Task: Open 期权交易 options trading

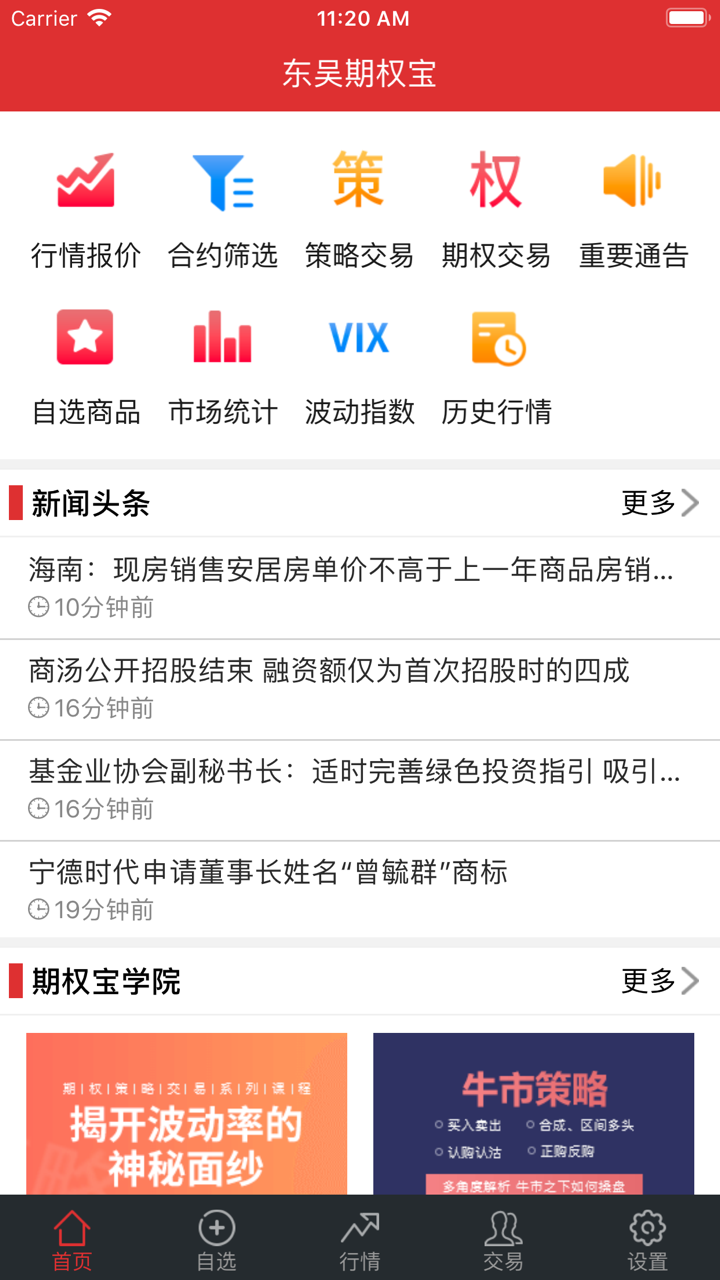Action: (496, 210)
